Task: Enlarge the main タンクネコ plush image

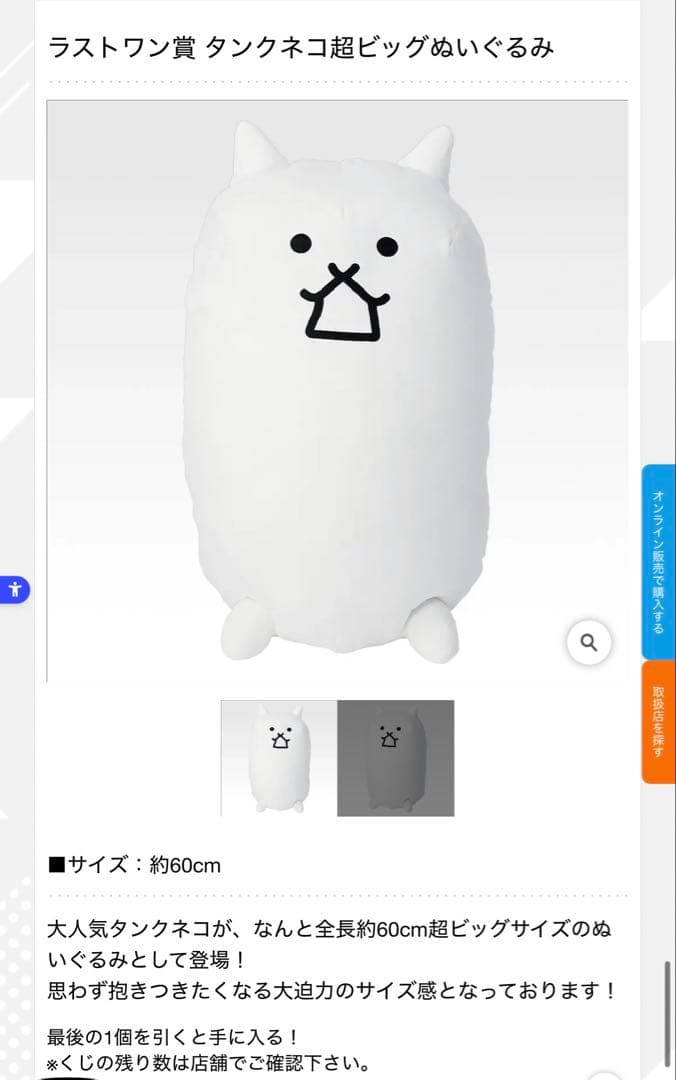Action: (337, 390)
